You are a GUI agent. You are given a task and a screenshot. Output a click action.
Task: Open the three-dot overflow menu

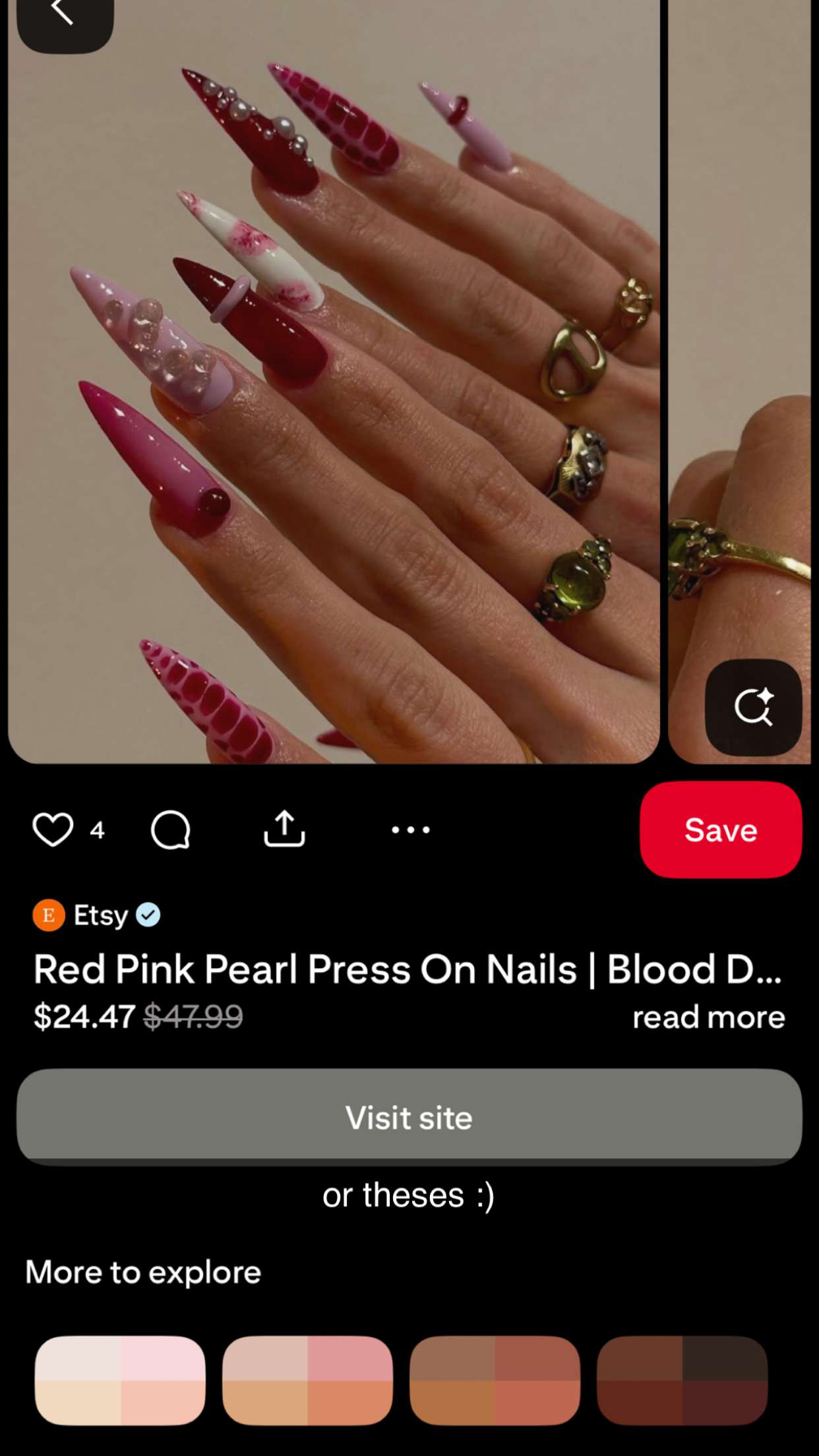tap(410, 830)
